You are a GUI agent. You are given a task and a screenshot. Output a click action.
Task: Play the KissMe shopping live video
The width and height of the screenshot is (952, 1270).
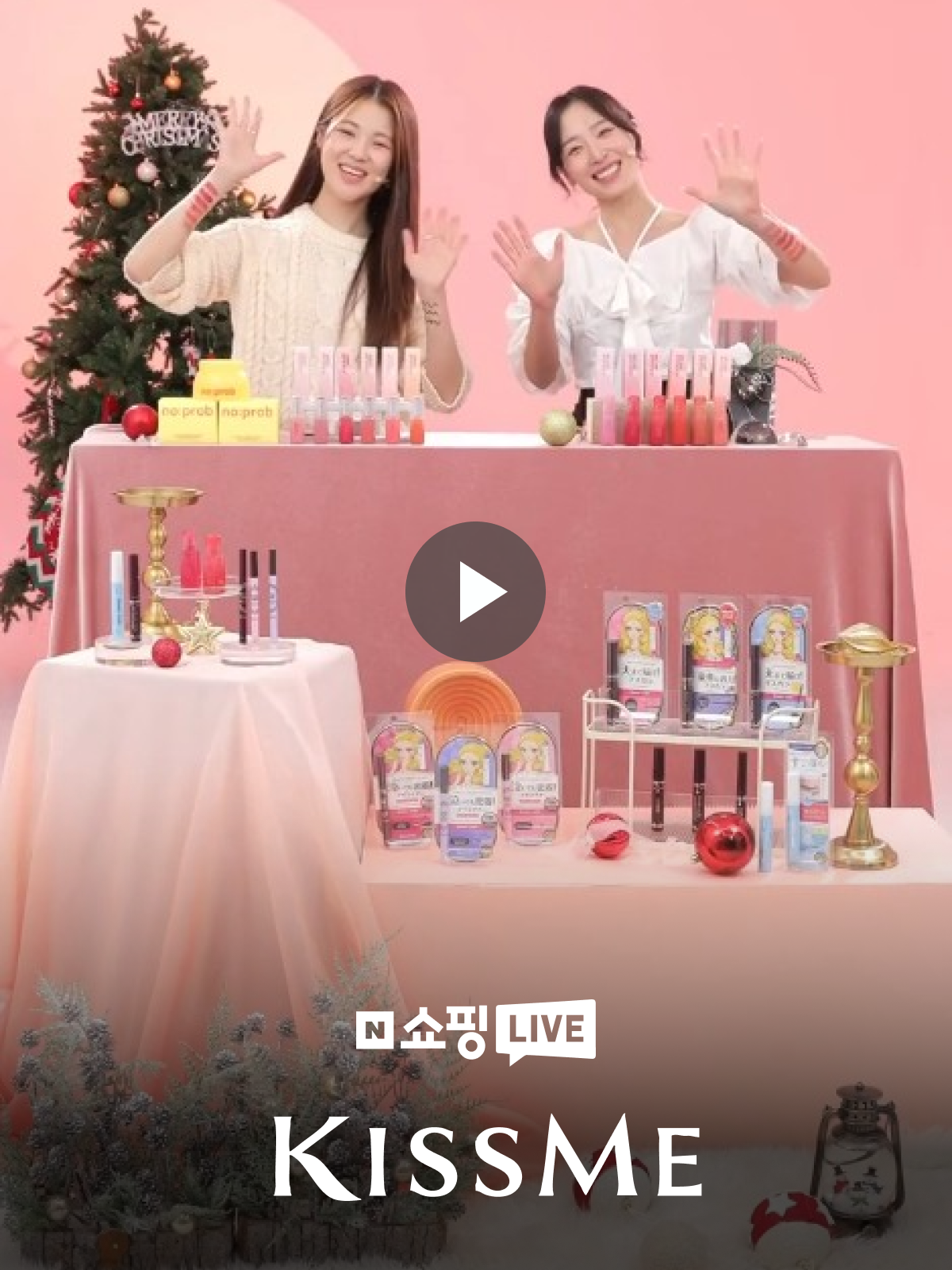(x=475, y=591)
